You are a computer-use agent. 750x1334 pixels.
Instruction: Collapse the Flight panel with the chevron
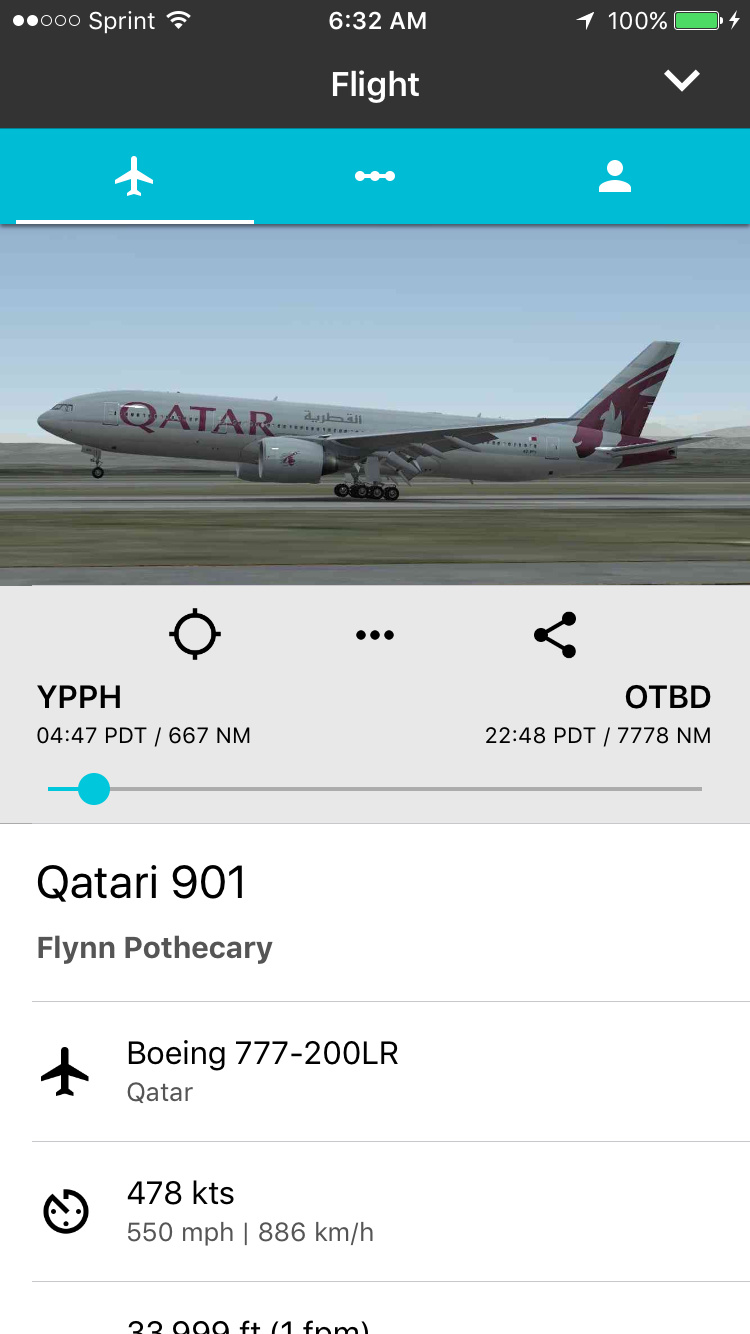click(682, 82)
